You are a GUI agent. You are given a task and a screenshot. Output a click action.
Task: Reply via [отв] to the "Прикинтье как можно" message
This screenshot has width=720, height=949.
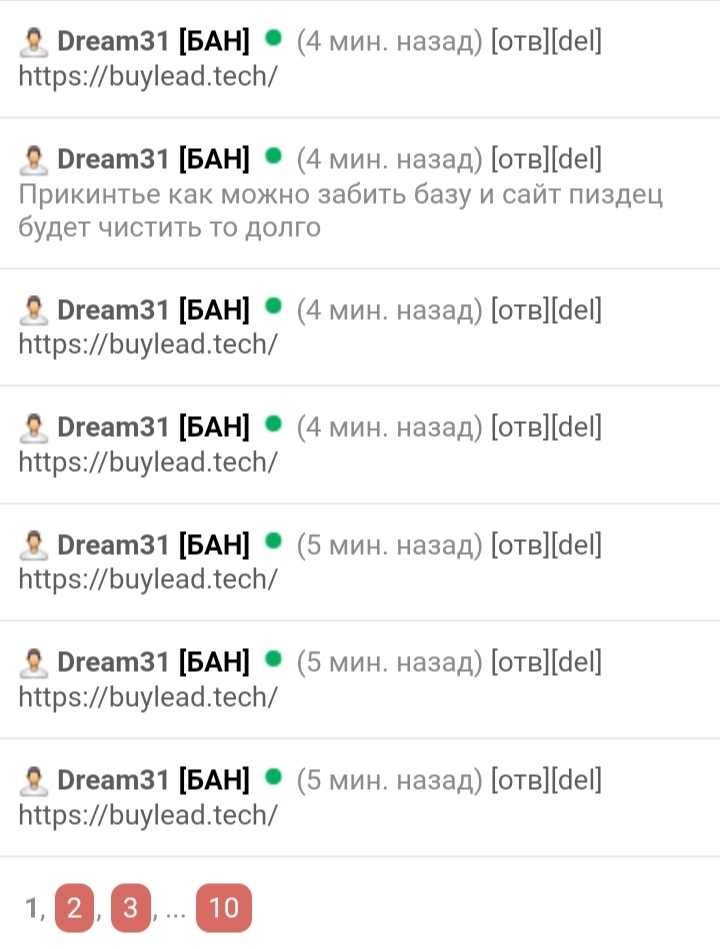point(520,159)
